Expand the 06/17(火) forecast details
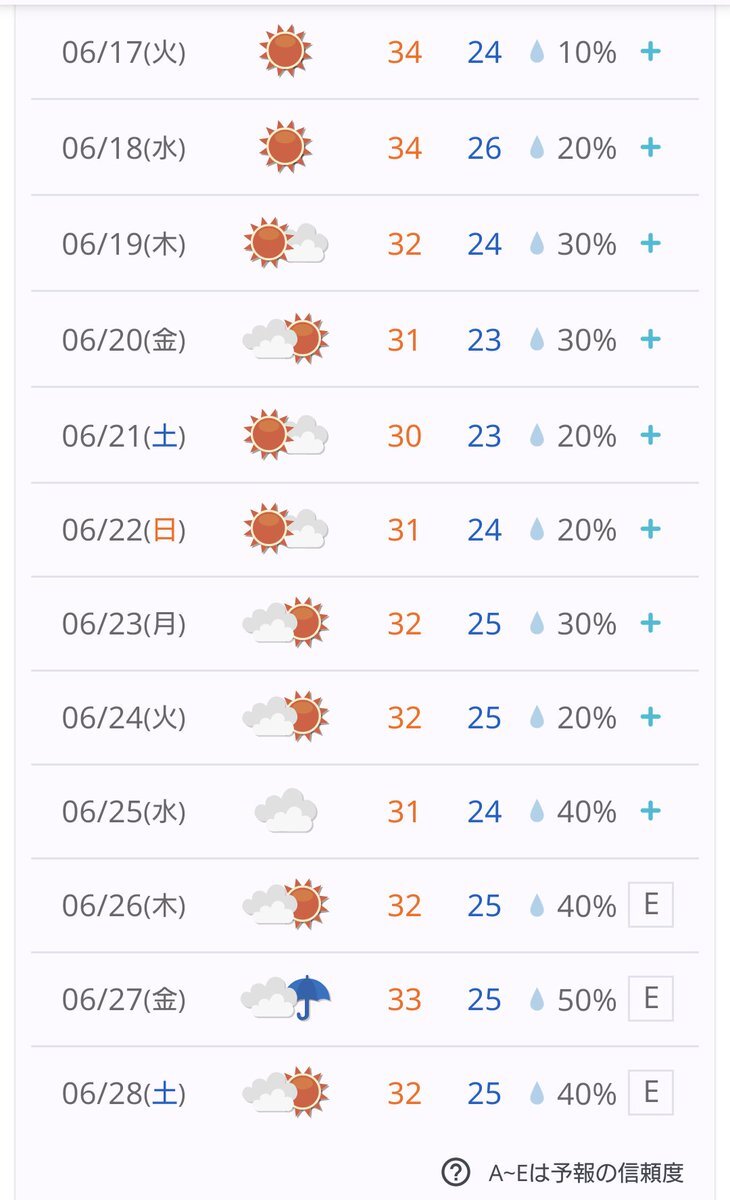 [650, 51]
